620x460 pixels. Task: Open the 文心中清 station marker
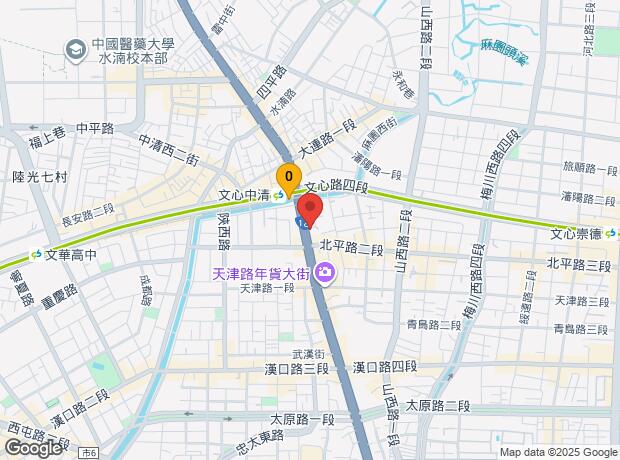(279, 195)
